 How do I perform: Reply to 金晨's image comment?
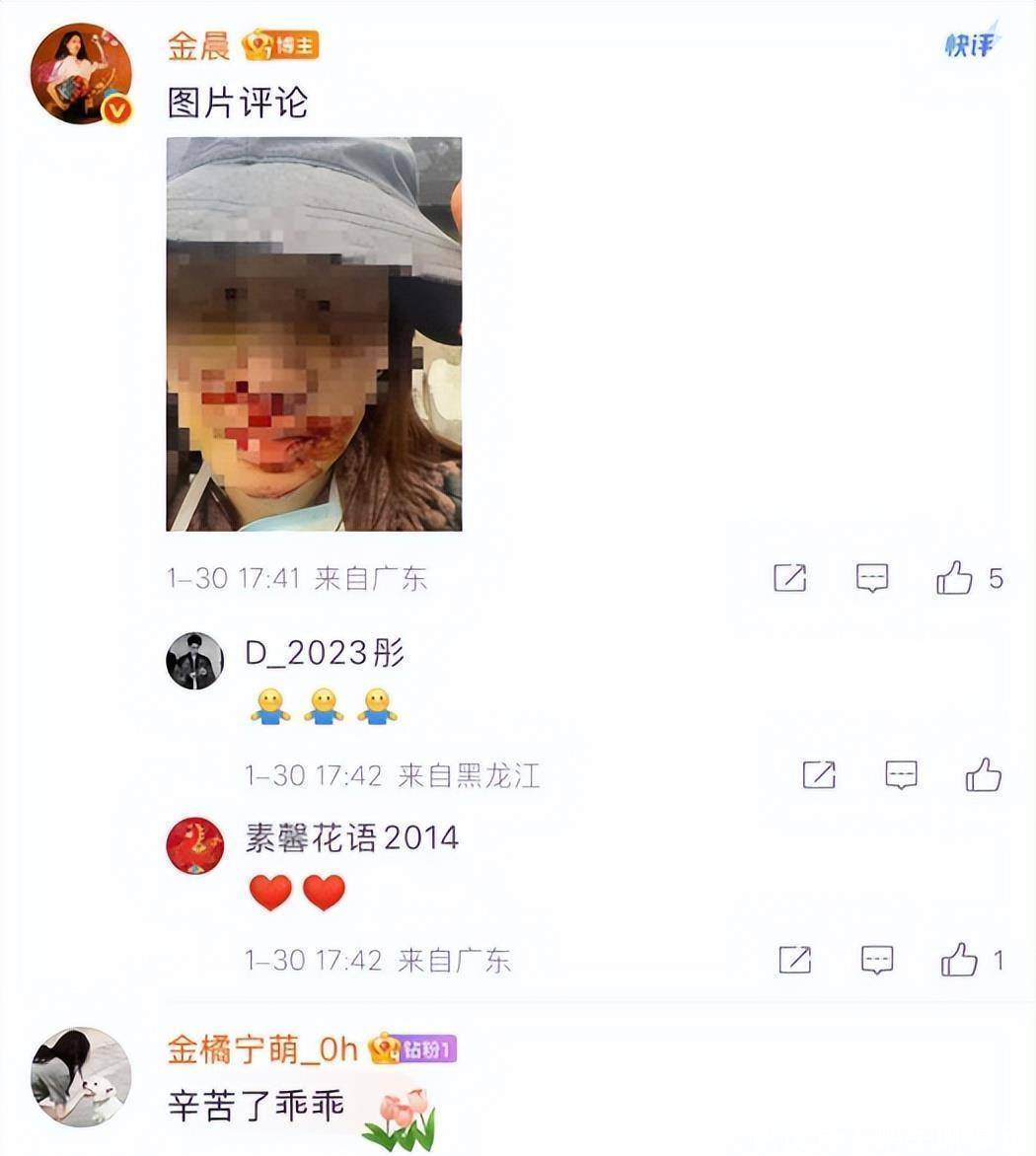point(872,578)
